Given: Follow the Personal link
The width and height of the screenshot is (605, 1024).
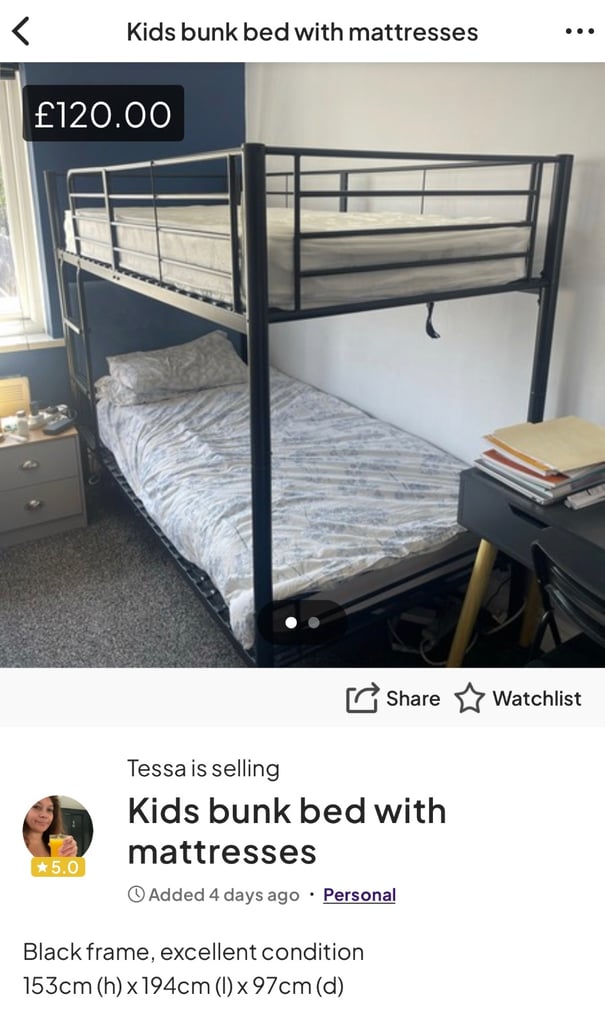Looking at the screenshot, I should pyautogui.click(x=359, y=895).
